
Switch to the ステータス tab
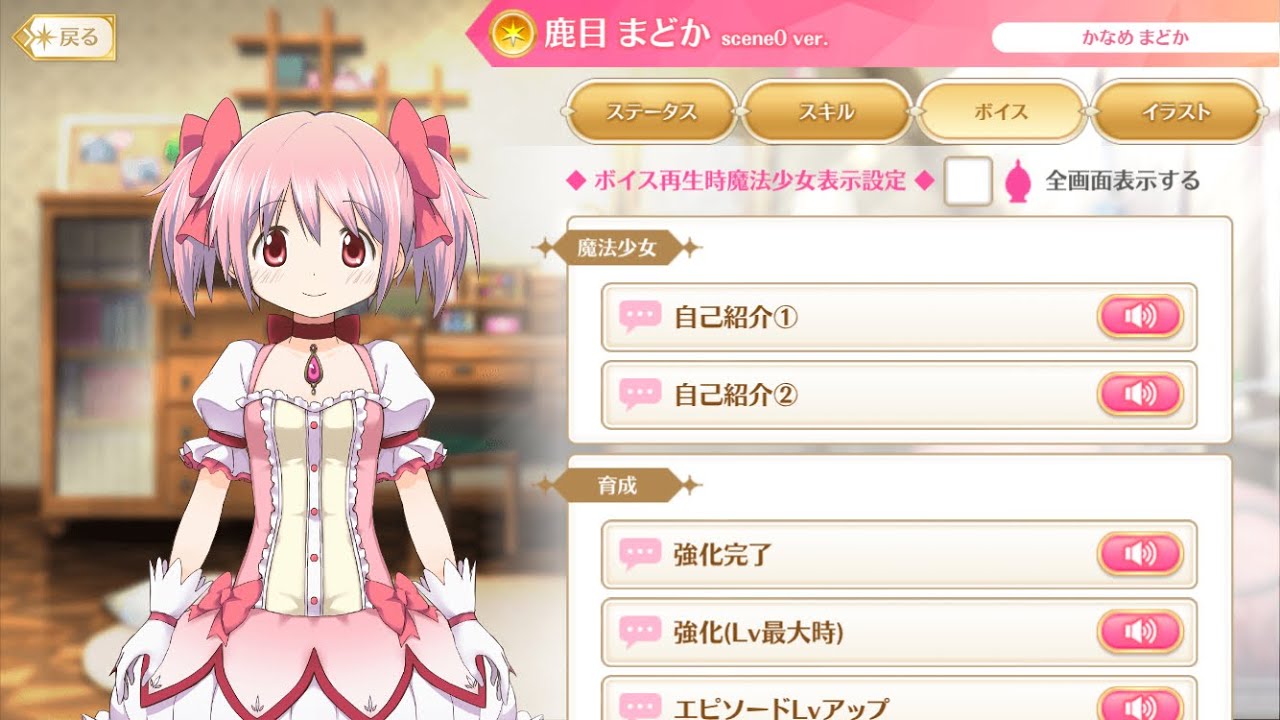coord(651,112)
